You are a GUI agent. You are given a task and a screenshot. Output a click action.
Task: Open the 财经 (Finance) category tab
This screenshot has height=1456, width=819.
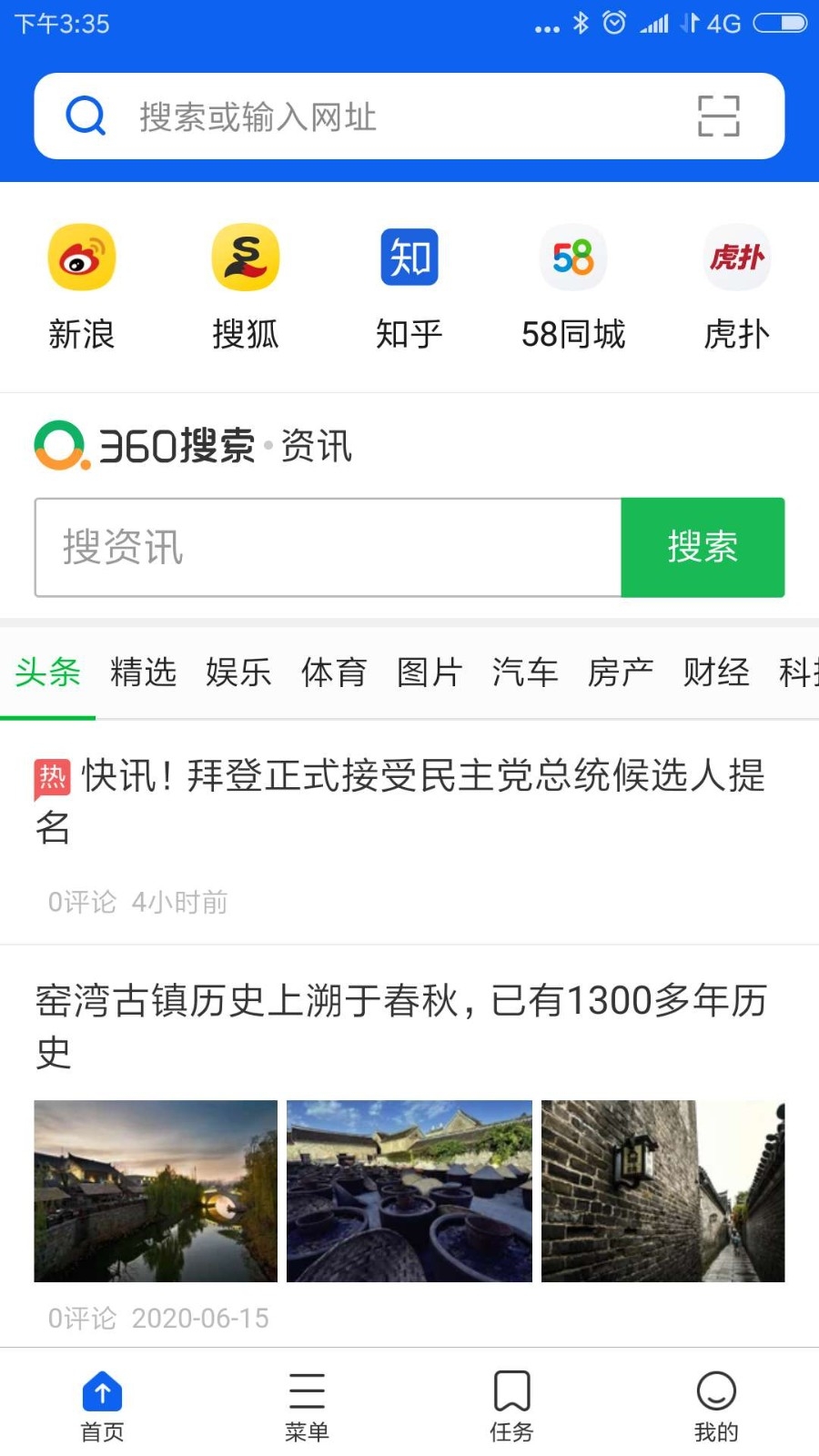coord(715,672)
